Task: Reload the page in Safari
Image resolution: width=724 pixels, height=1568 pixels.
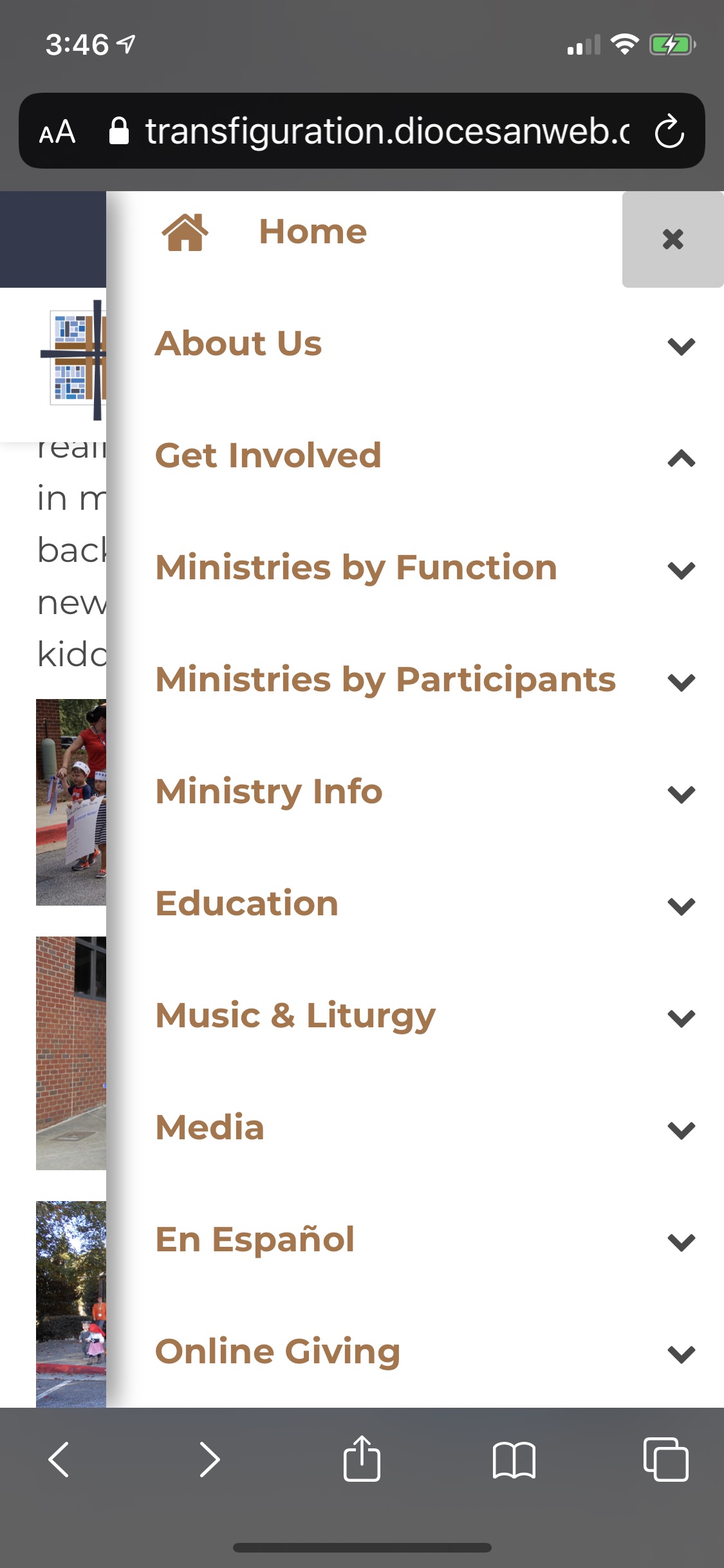Action: 669,131
